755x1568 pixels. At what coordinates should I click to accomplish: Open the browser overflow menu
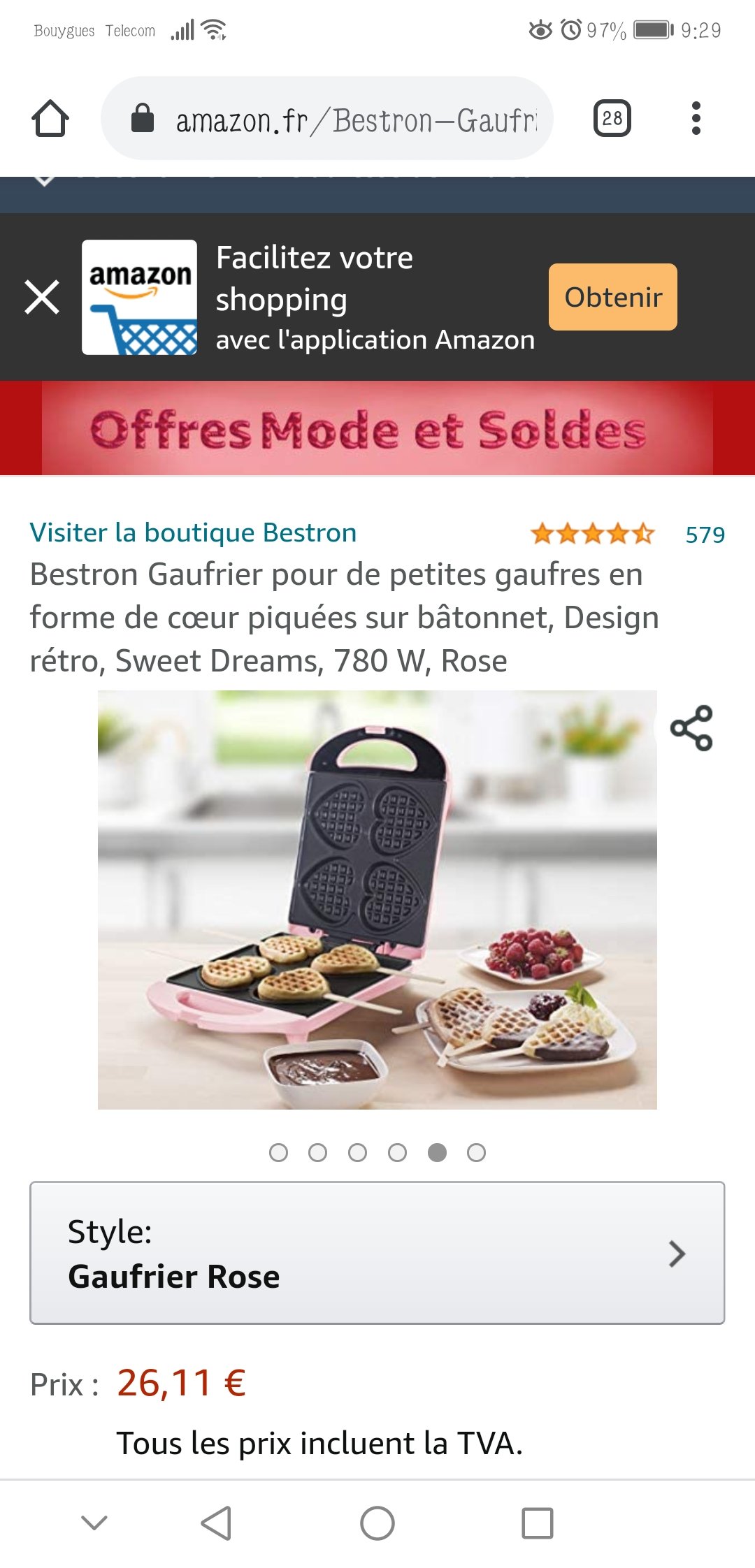(696, 118)
